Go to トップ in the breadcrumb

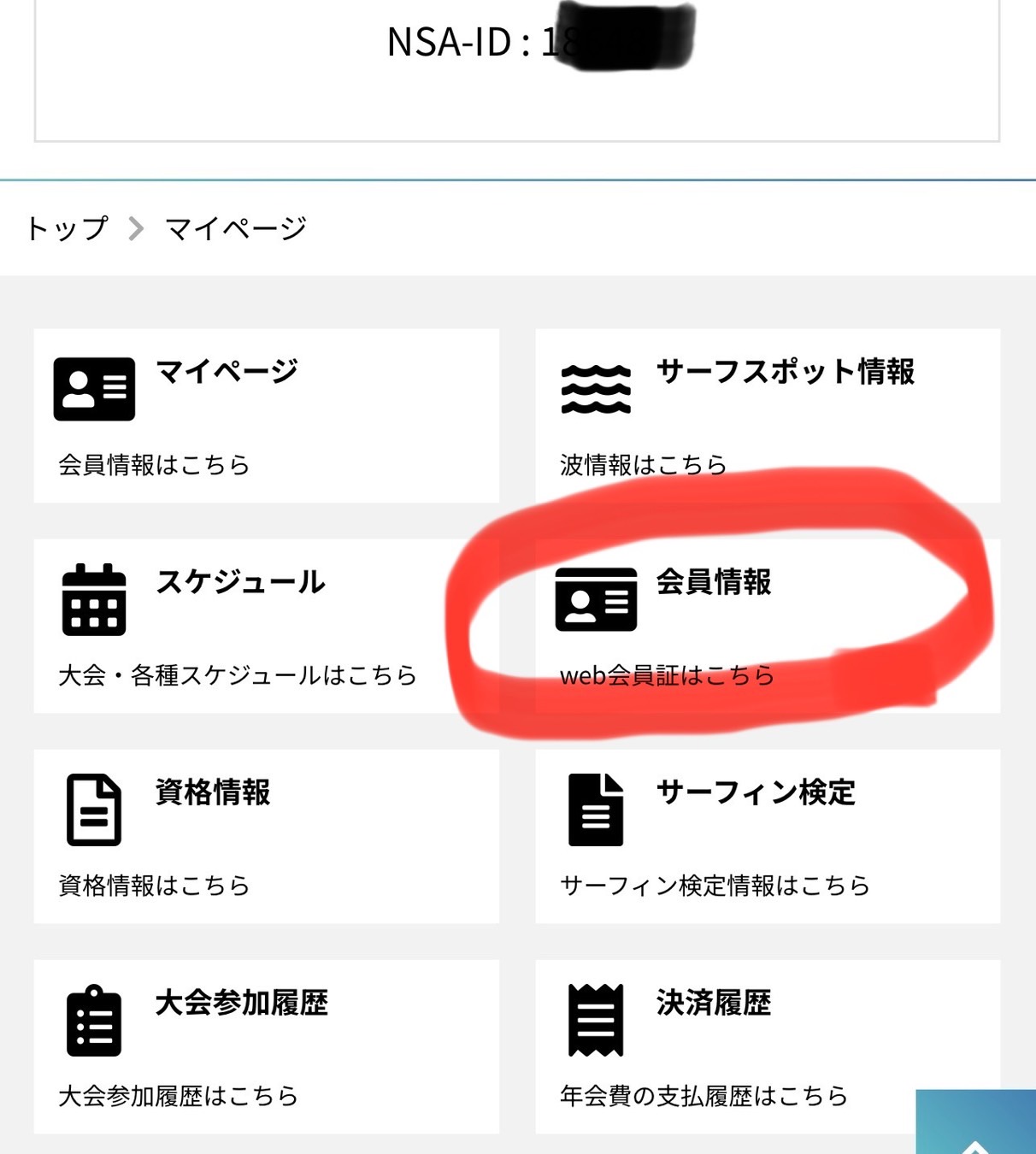pyautogui.click(x=67, y=228)
